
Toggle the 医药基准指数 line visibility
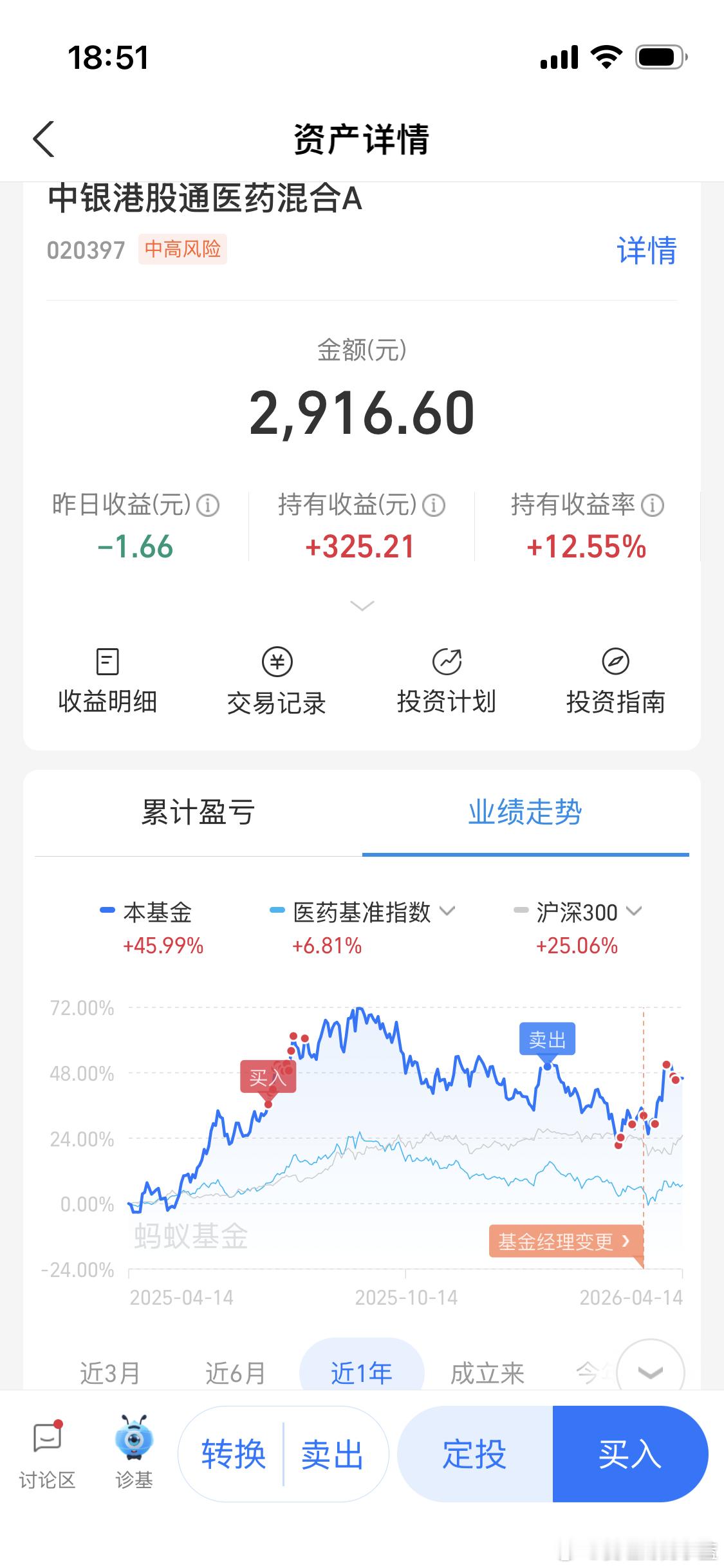[360, 912]
